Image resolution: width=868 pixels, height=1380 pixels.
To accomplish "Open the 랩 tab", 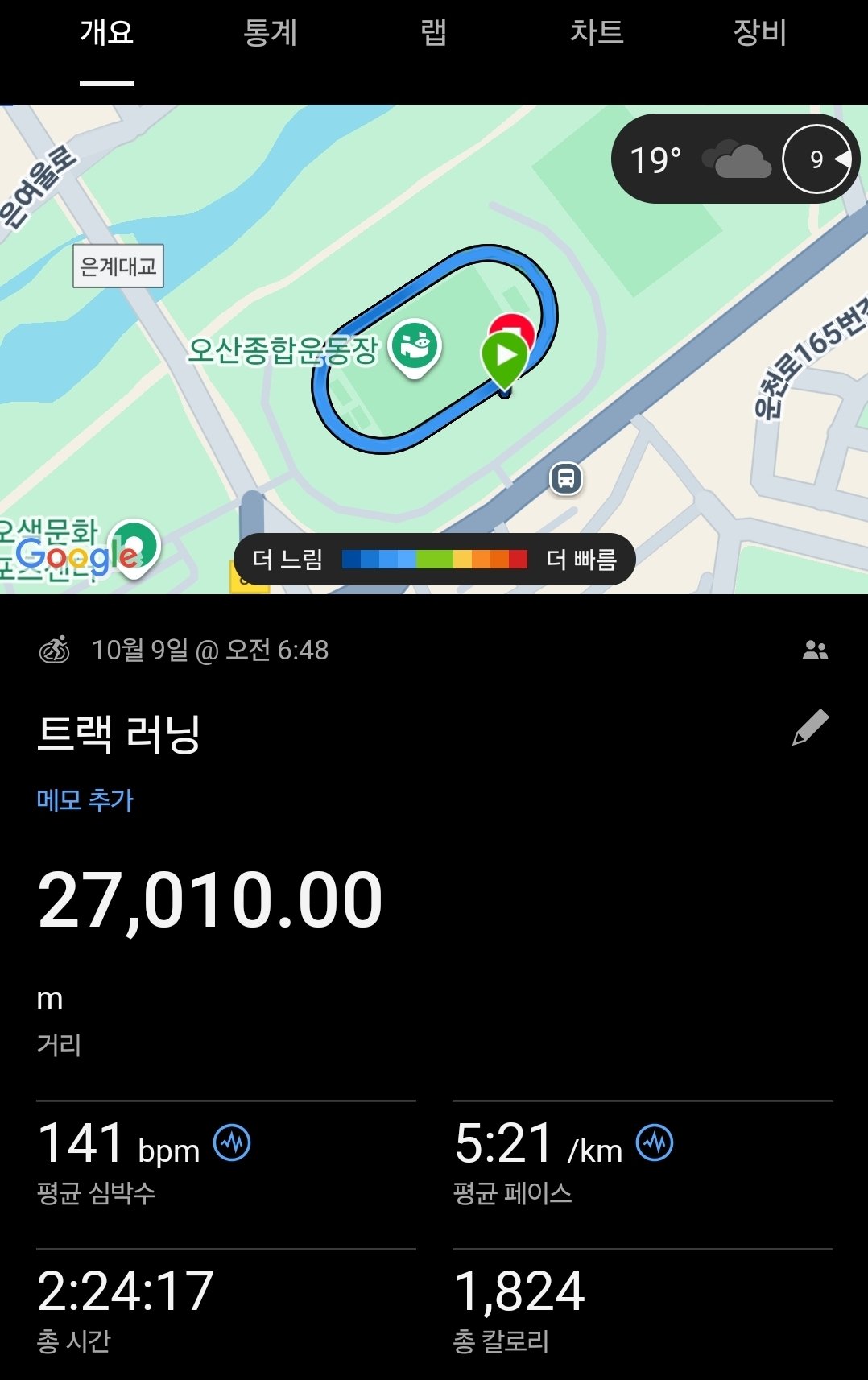I will 432,32.
